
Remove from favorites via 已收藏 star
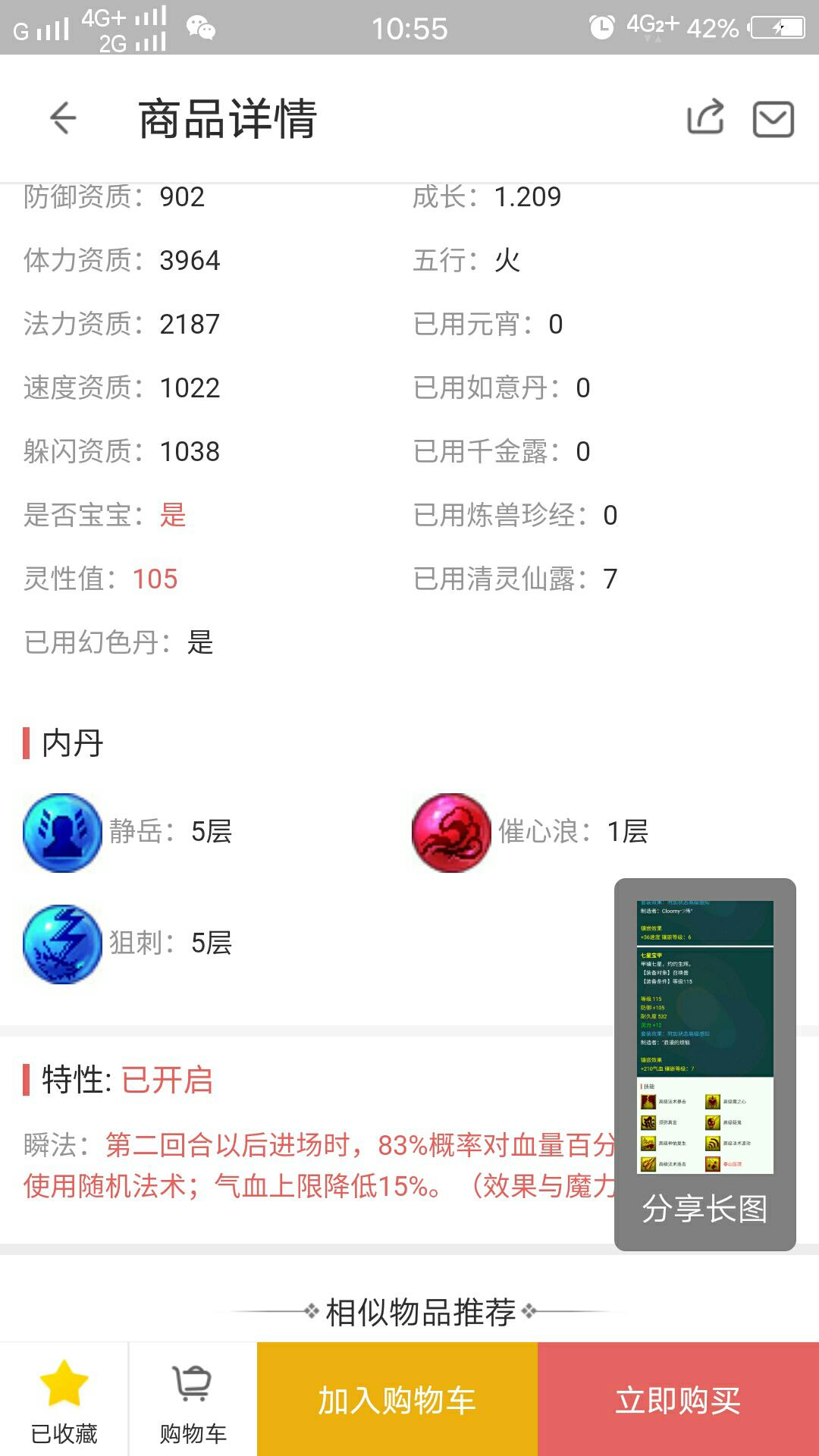pyautogui.click(x=64, y=1399)
